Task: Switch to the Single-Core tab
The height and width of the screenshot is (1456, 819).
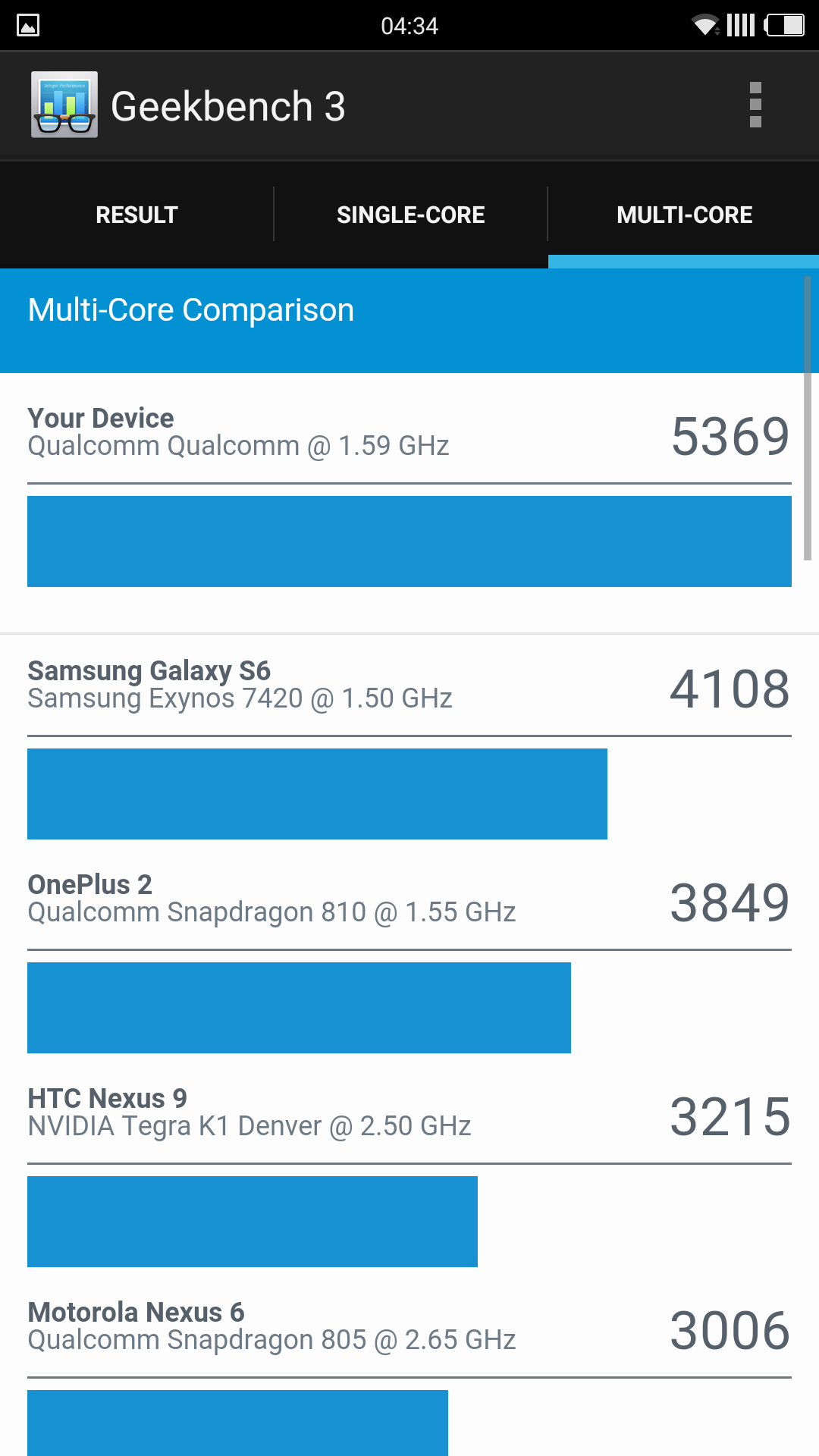Action: coord(410,215)
